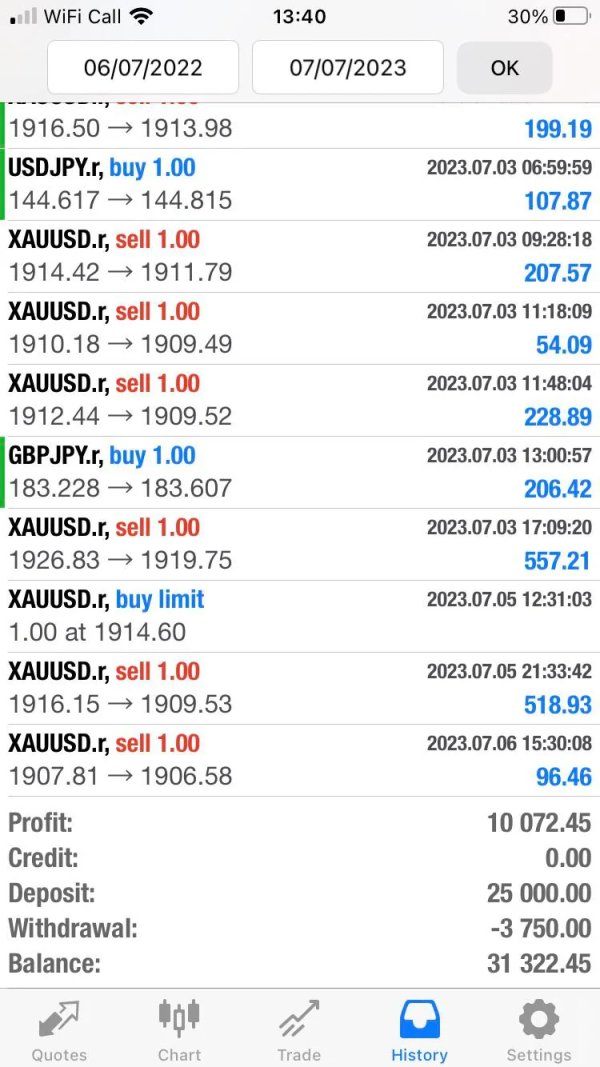View the XAUUSD.r sell trade with profit 518.93
This screenshot has width=600, height=1067.
pyautogui.click(x=300, y=689)
